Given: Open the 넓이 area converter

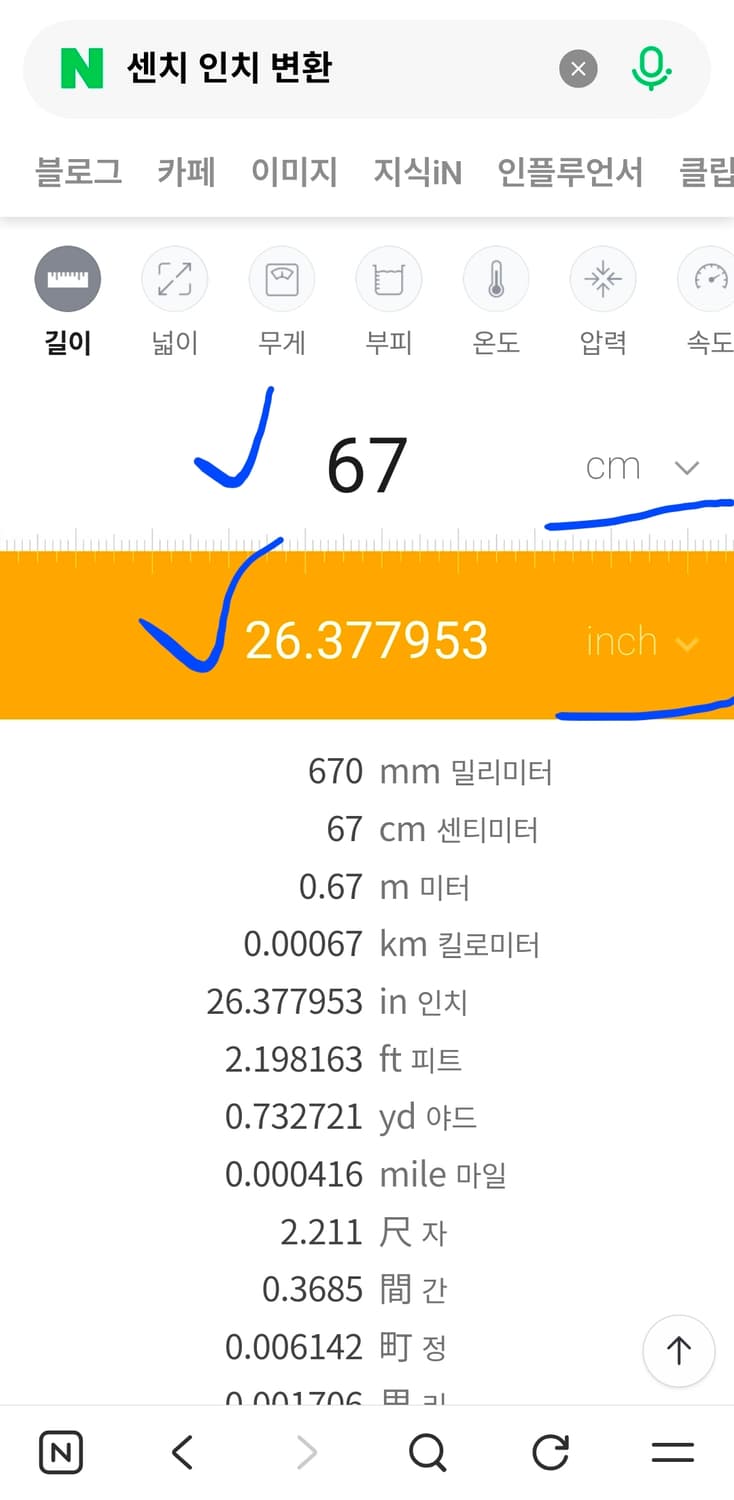Looking at the screenshot, I should (x=174, y=279).
